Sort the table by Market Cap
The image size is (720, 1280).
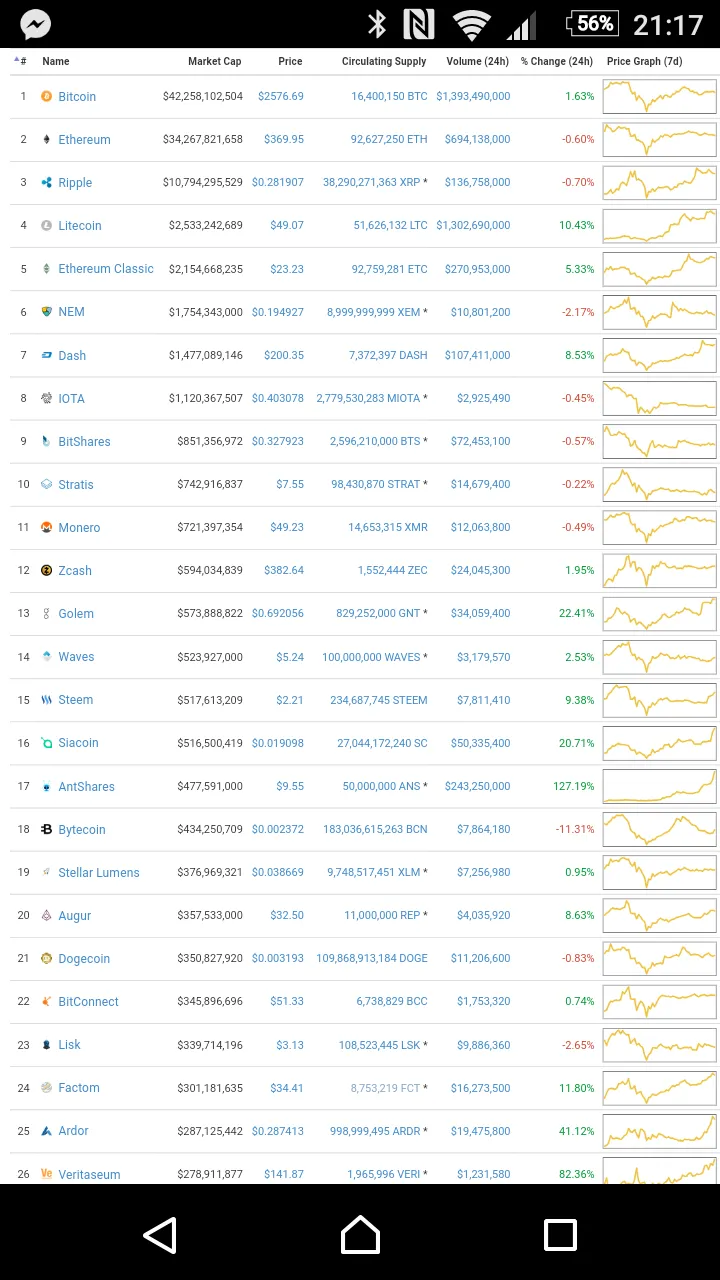215,62
